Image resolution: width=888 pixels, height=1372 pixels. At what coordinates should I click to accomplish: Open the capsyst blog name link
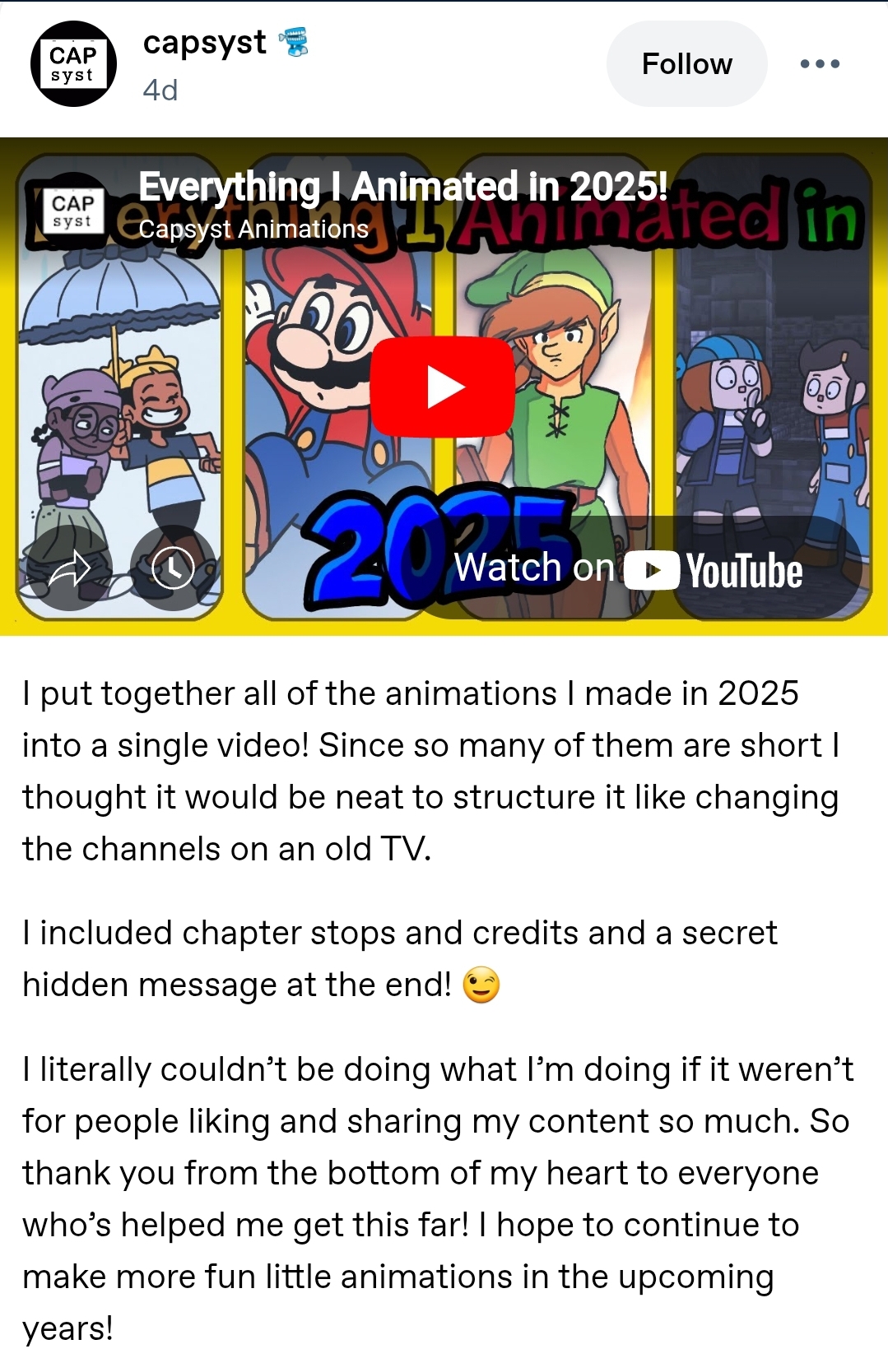(x=204, y=43)
